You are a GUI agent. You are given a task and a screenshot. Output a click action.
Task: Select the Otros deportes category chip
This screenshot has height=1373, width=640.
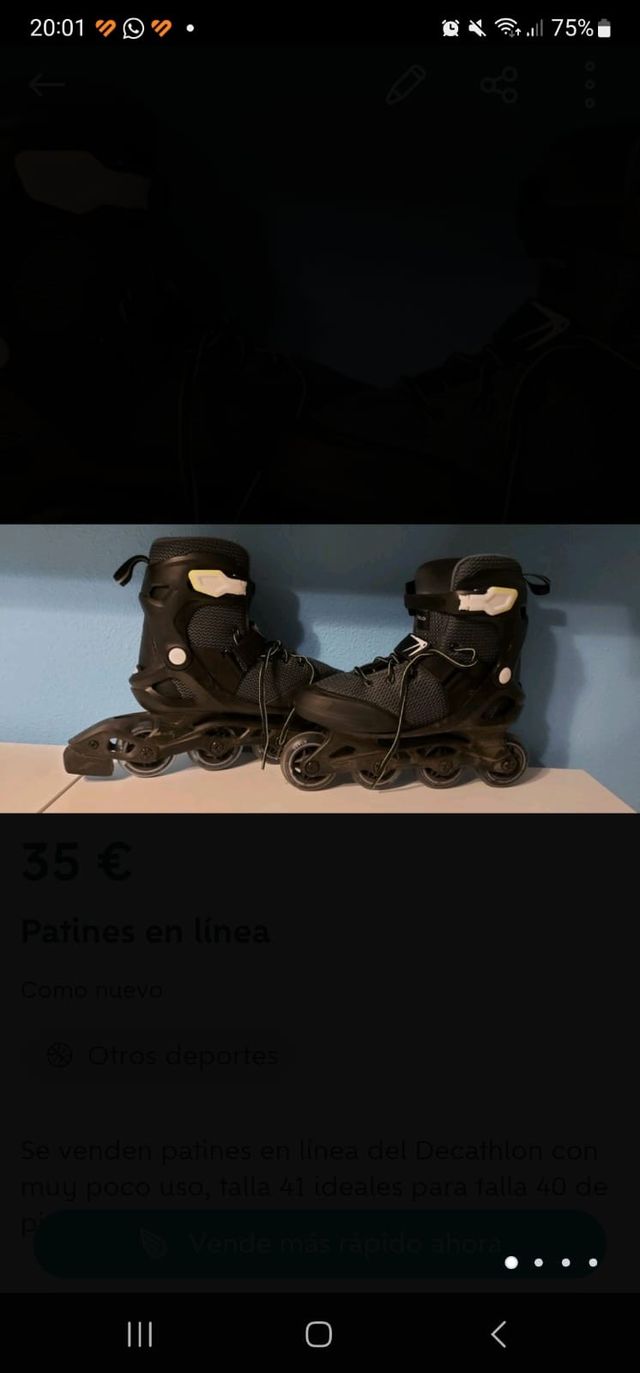point(162,1055)
